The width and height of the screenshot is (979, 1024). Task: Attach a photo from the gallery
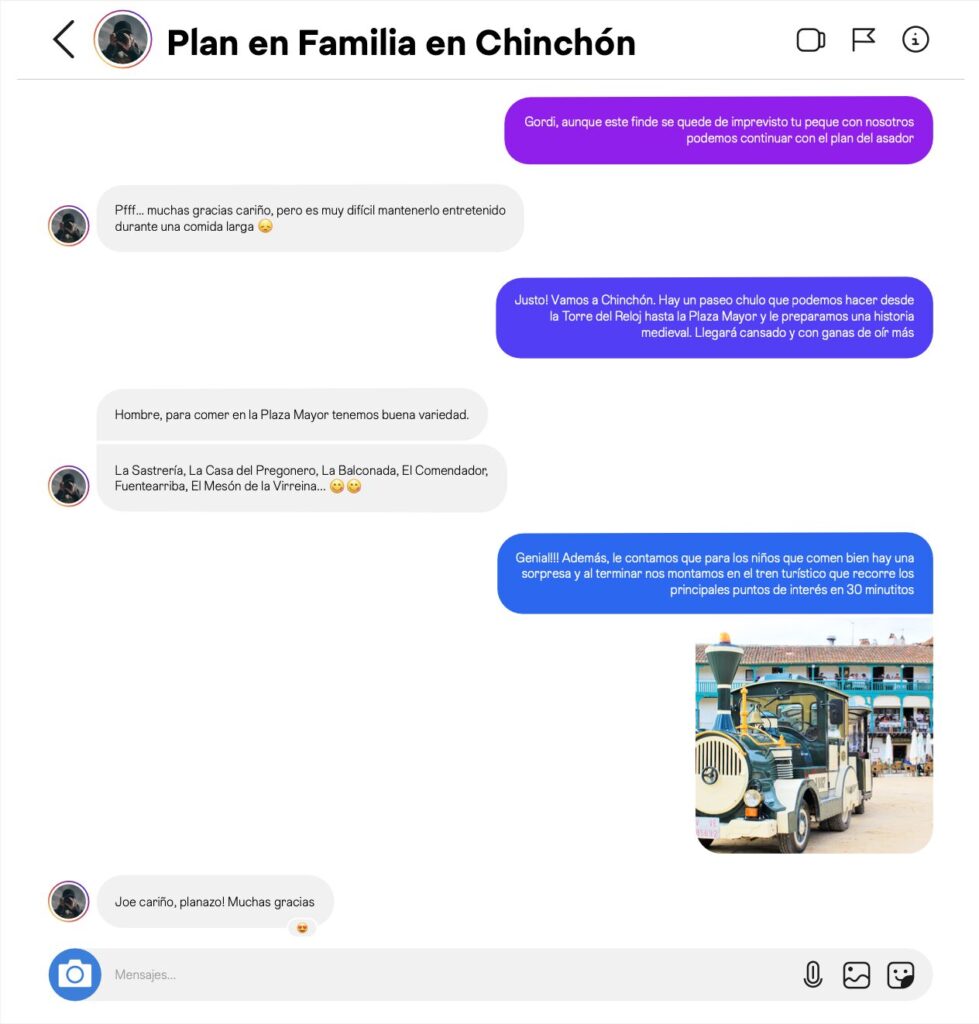[x=856, y=975]
